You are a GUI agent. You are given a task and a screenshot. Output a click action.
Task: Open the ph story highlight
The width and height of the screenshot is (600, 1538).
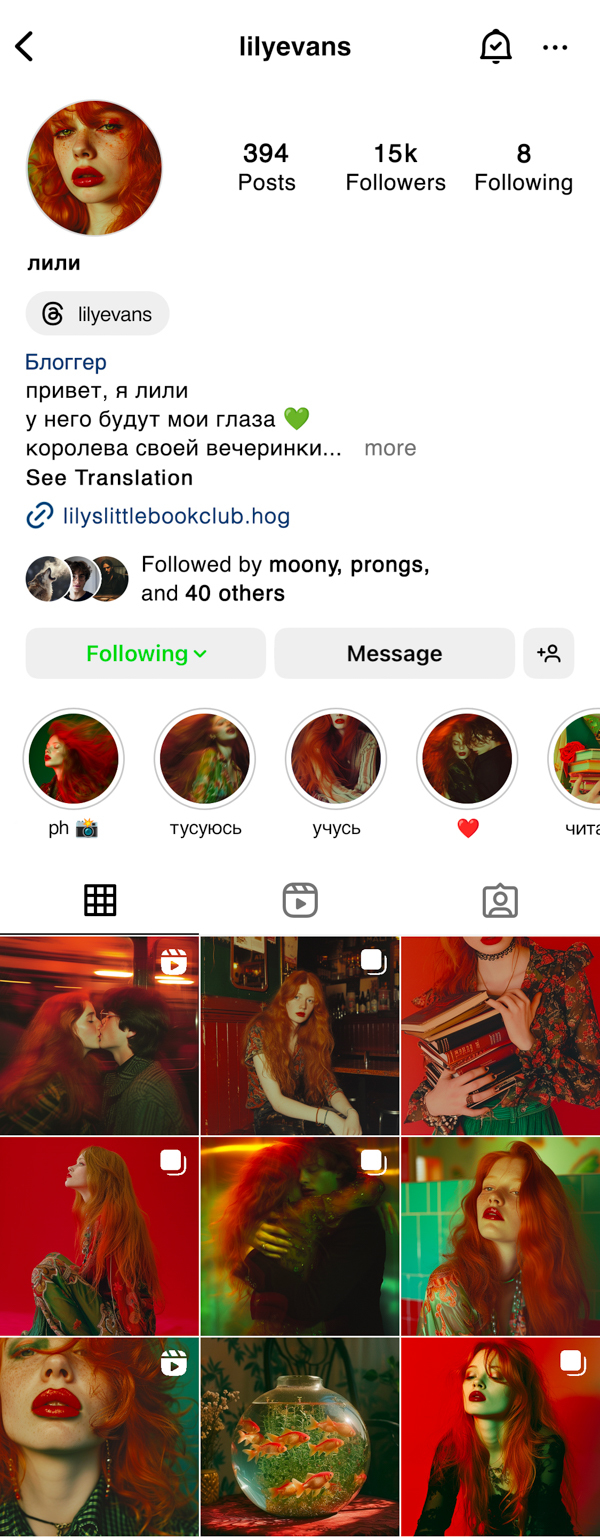click(73, 760)
